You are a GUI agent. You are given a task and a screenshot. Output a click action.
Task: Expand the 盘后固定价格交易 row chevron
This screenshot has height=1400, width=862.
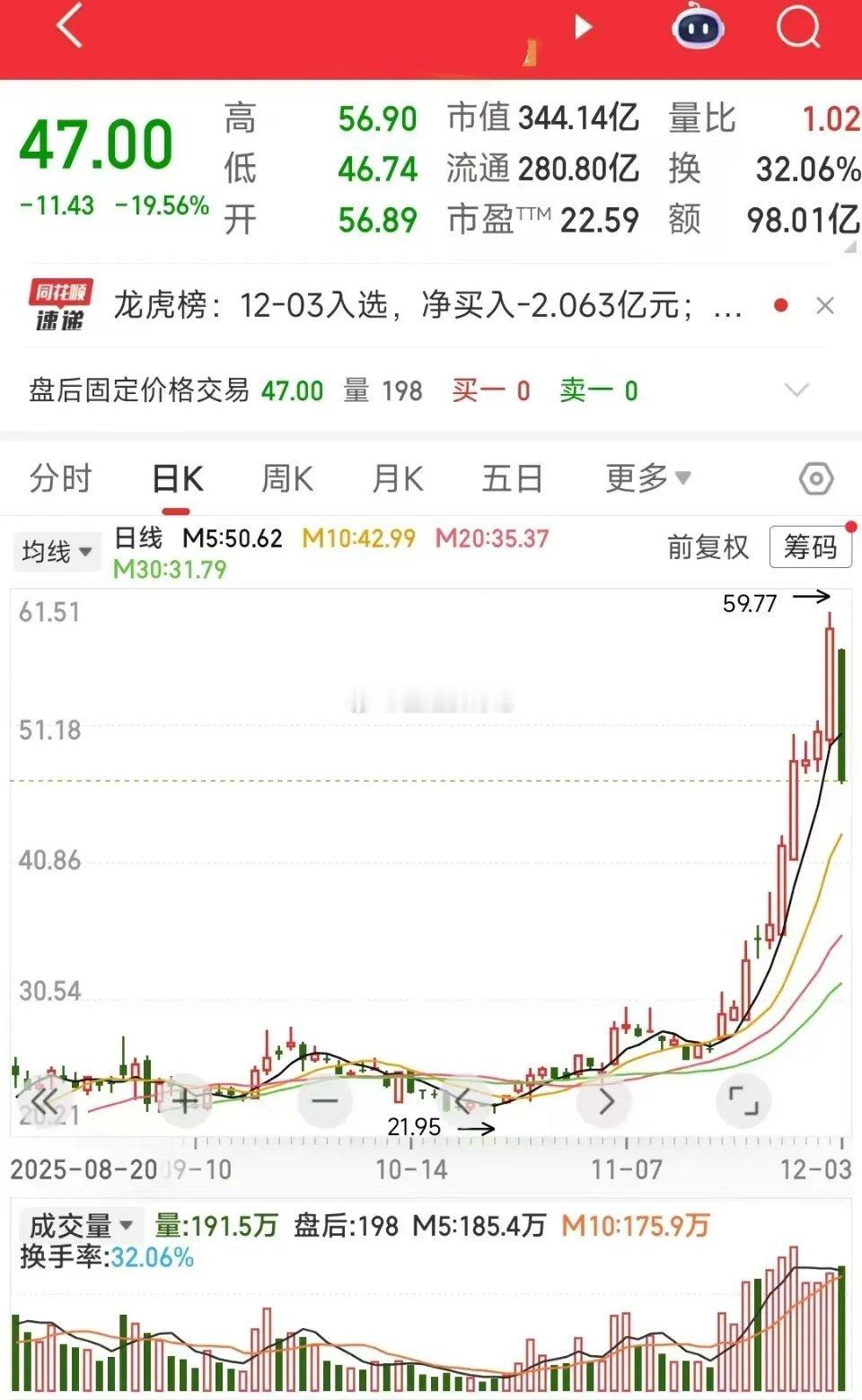[x=796, y=391]
